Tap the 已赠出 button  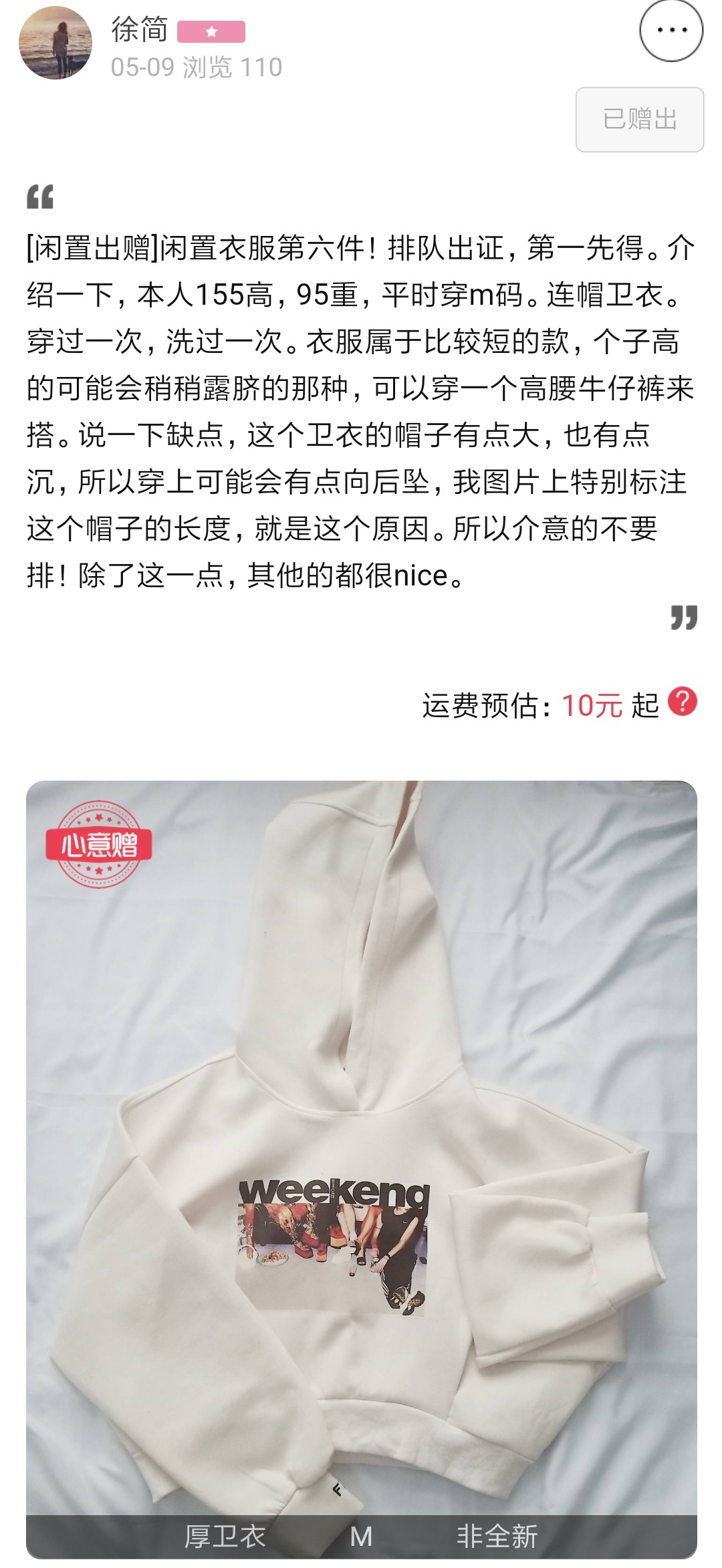pos(640,120)
